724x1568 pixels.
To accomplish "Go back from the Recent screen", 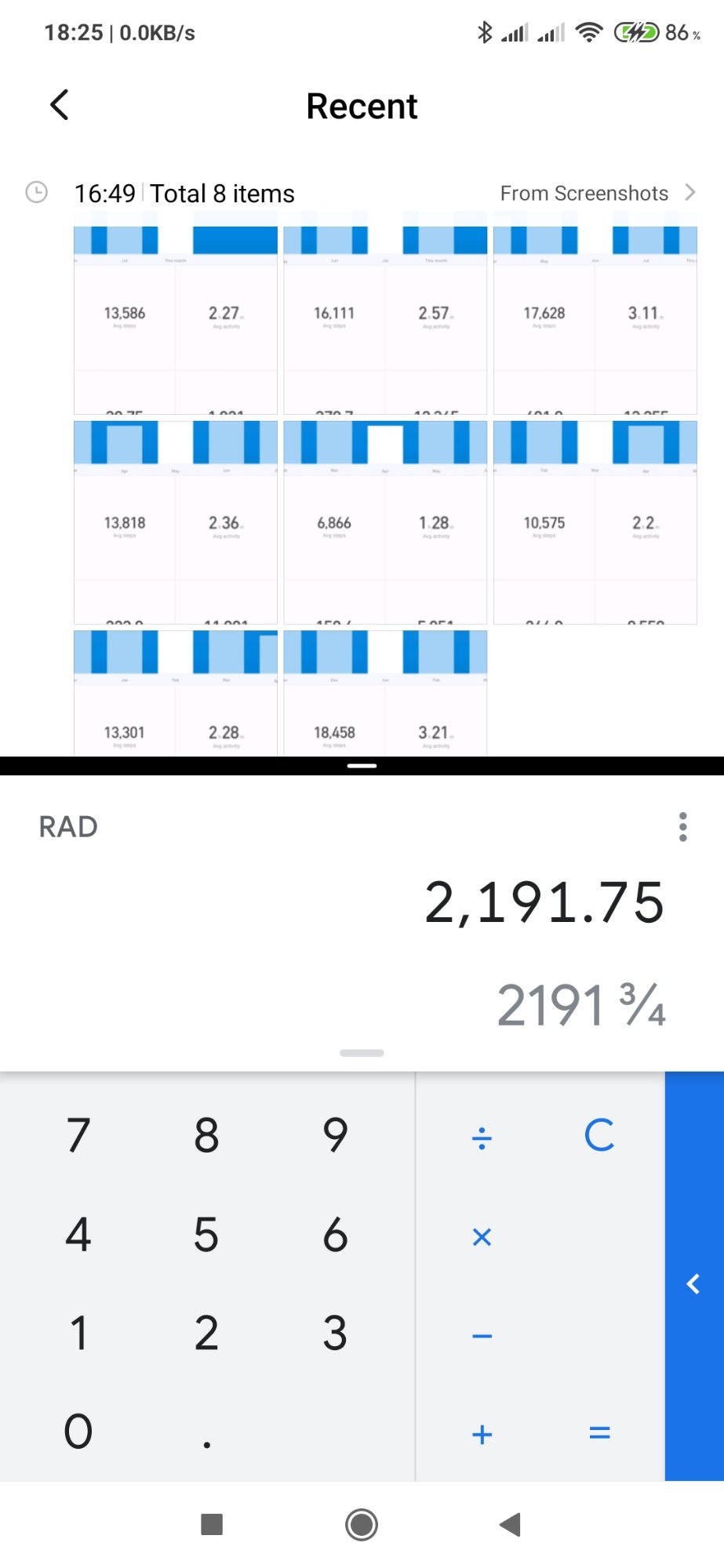I will click(60, 105).
